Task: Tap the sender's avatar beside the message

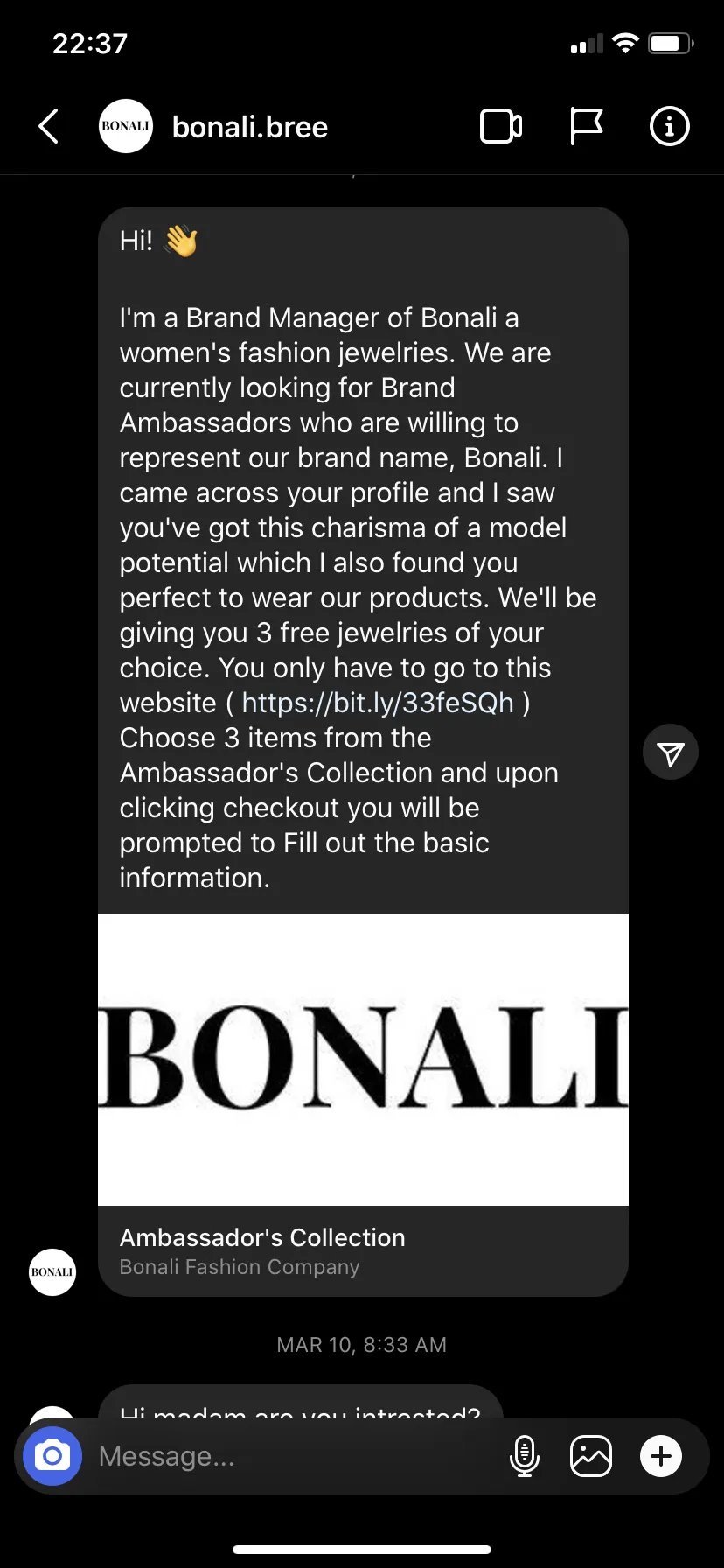Action: click(52, 1271)
